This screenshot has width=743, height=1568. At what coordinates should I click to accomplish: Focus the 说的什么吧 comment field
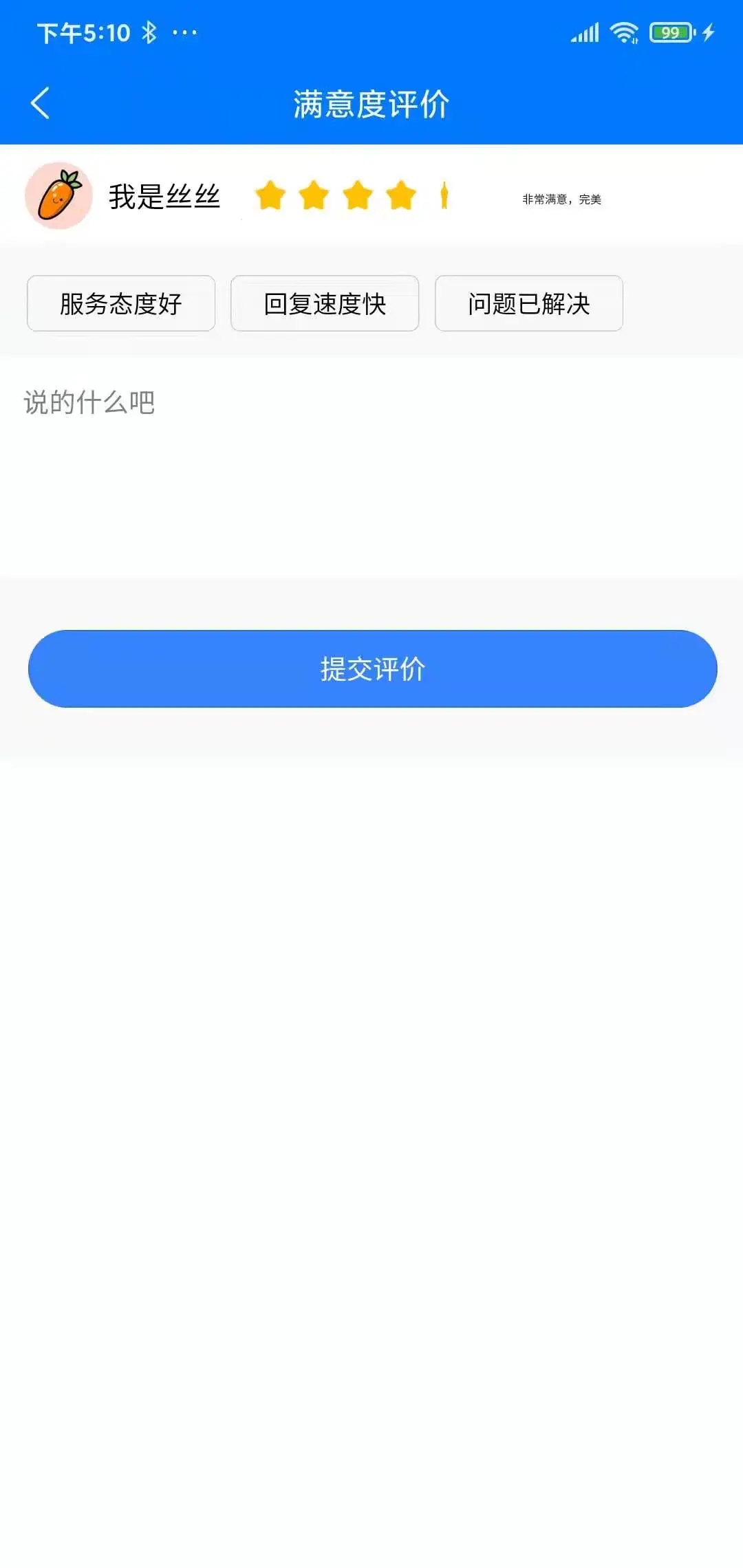click(x=371, y=468)
